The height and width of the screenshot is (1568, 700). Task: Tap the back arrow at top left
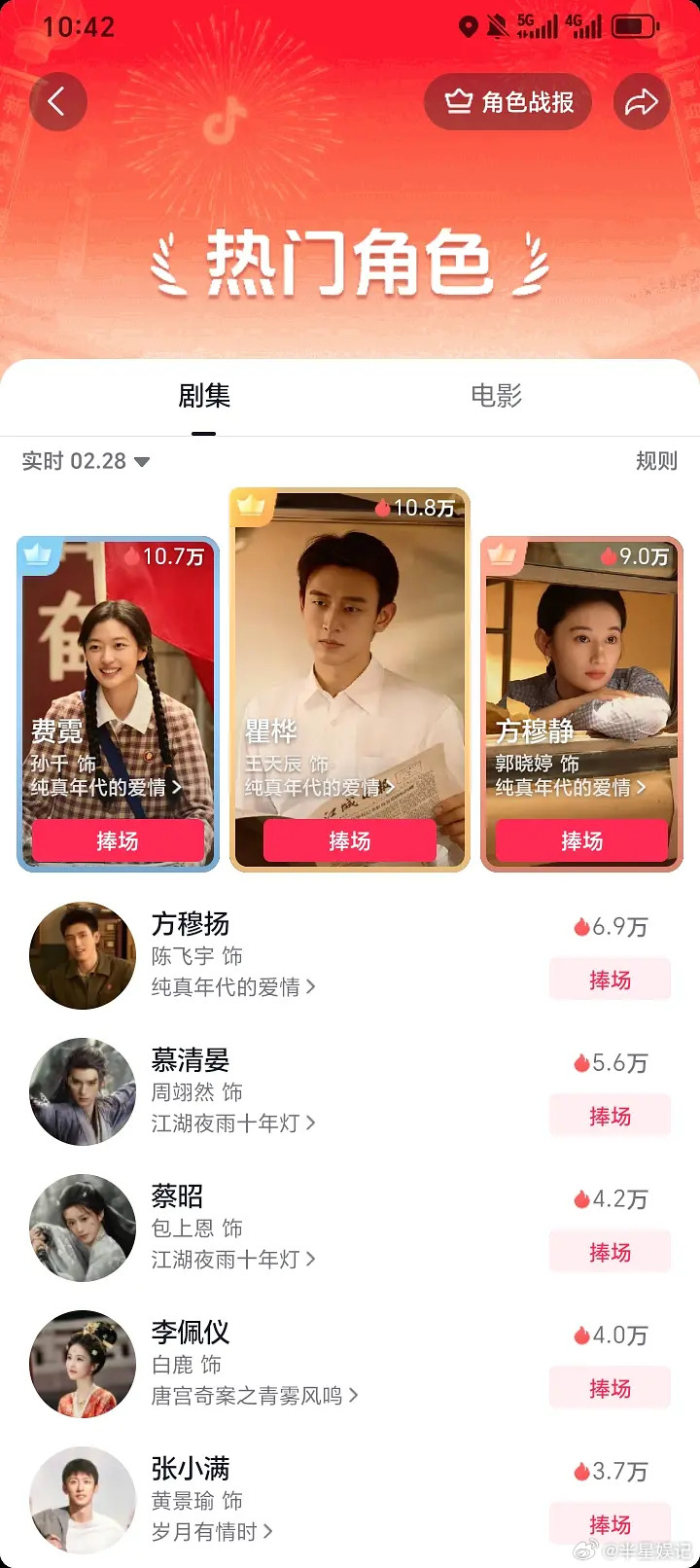tap(58, 102)
